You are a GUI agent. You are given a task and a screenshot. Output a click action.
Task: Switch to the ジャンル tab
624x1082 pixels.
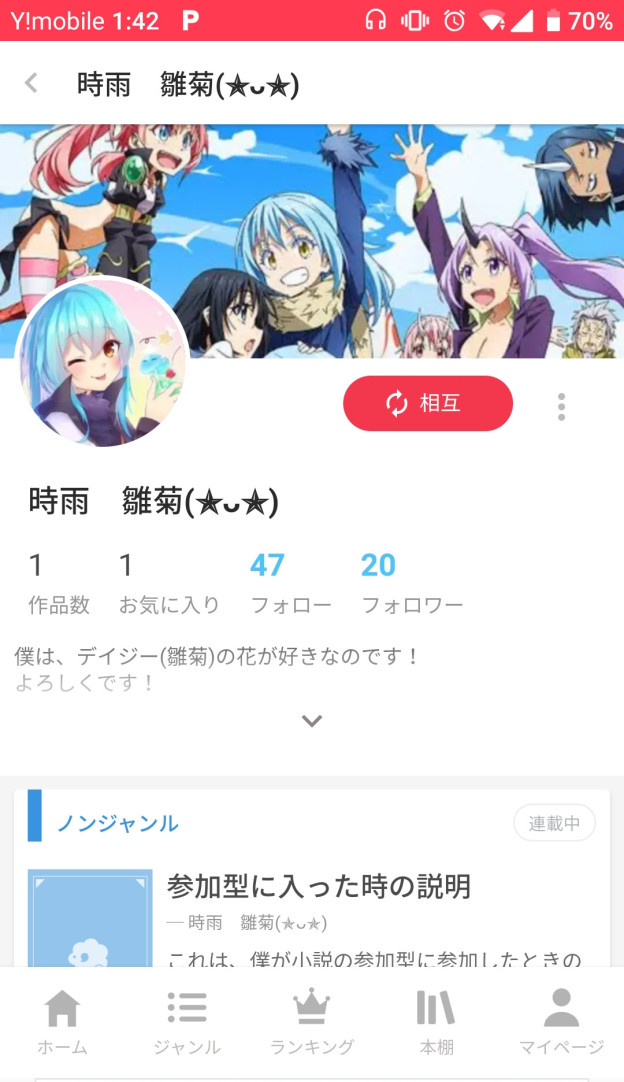[x=187, y=1022]
